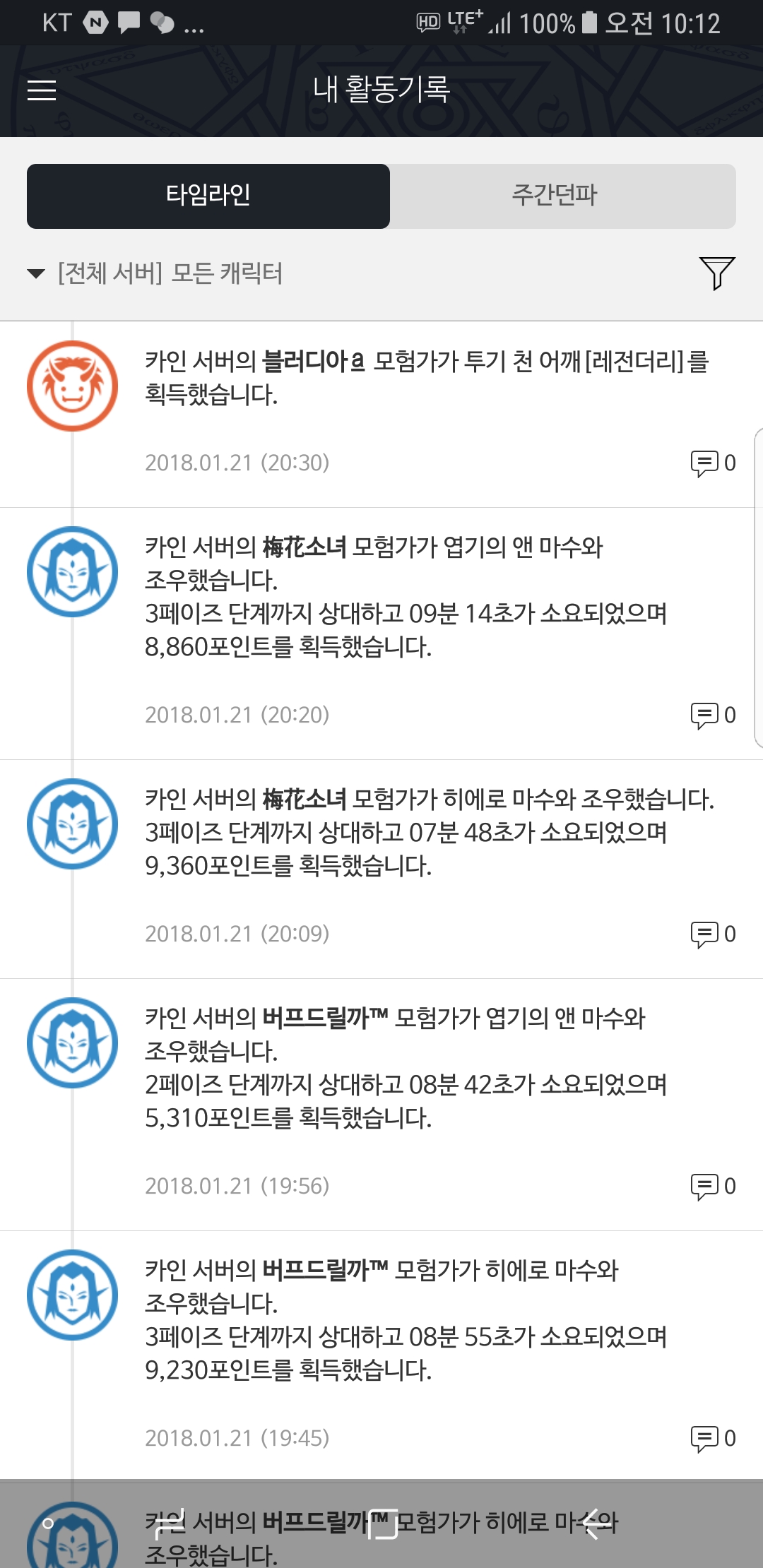This screenshot has height=1568, width=763.
Task: Open comments on the 20:09 entry
Action: click(713, 934)
